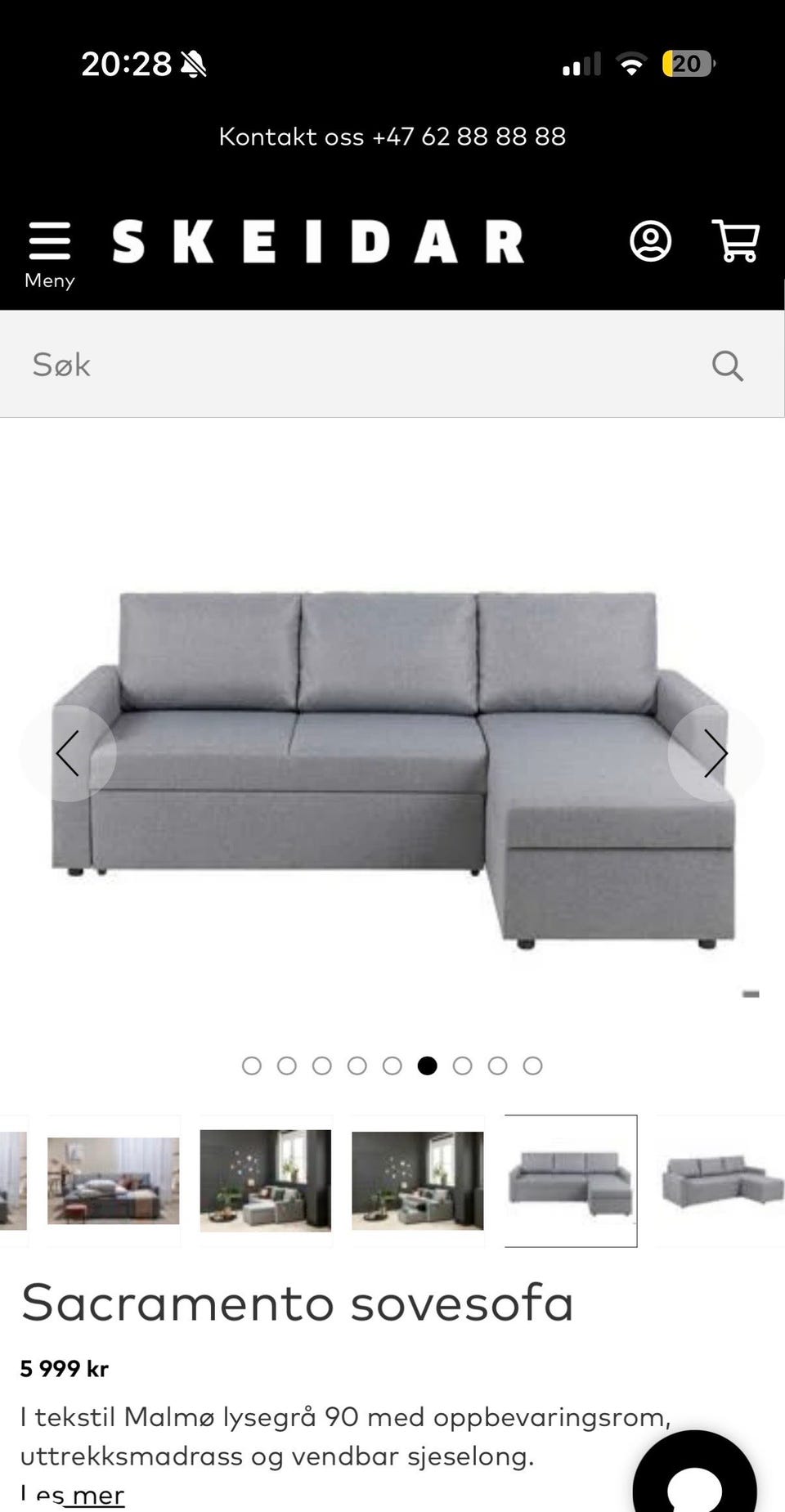Expand the description with Les mer
Screen dimensions: 785x1512
pyautogui.click(x=74, y=1495)
